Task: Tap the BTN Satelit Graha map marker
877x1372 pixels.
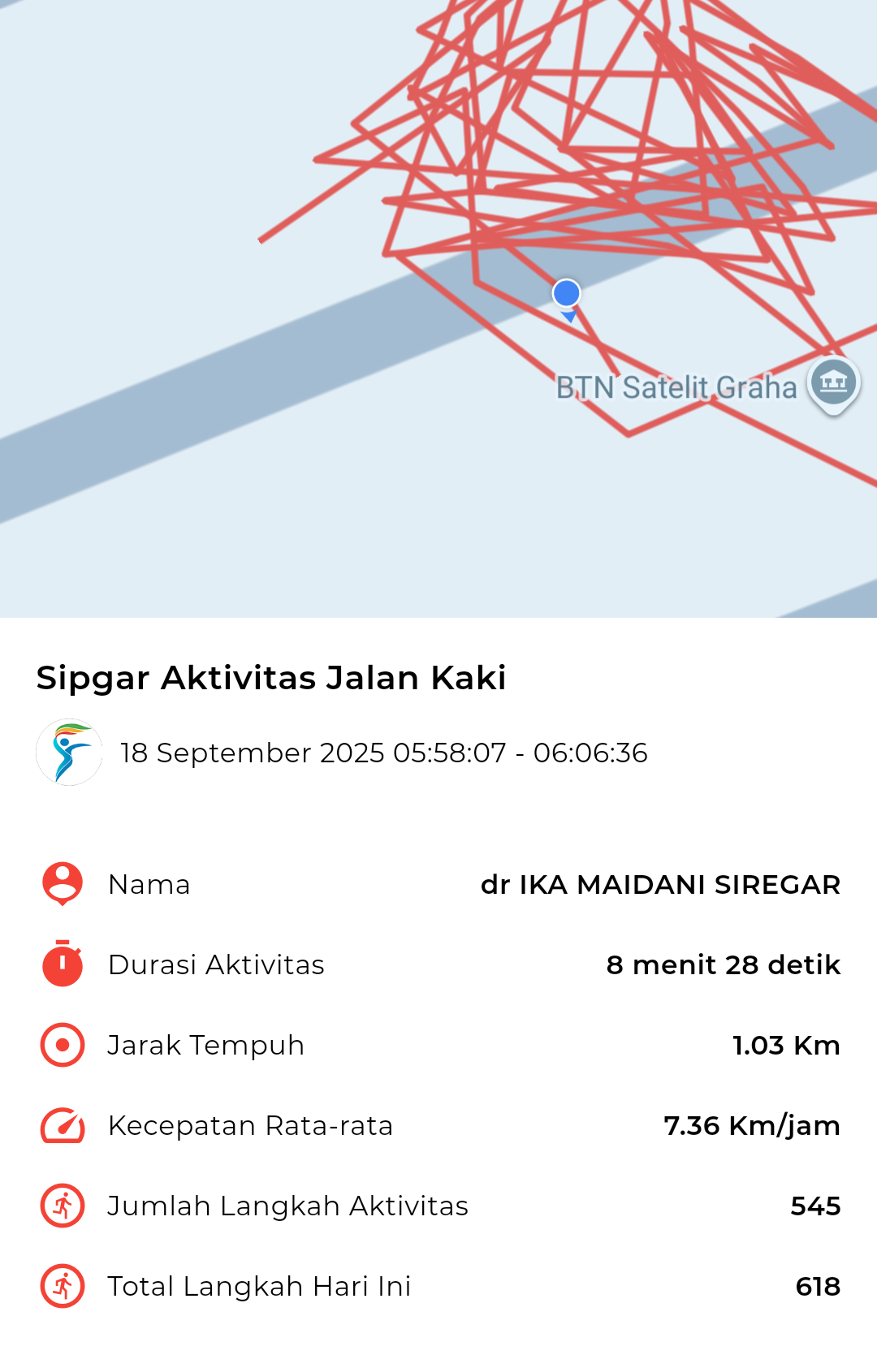Action: point(833,383)
